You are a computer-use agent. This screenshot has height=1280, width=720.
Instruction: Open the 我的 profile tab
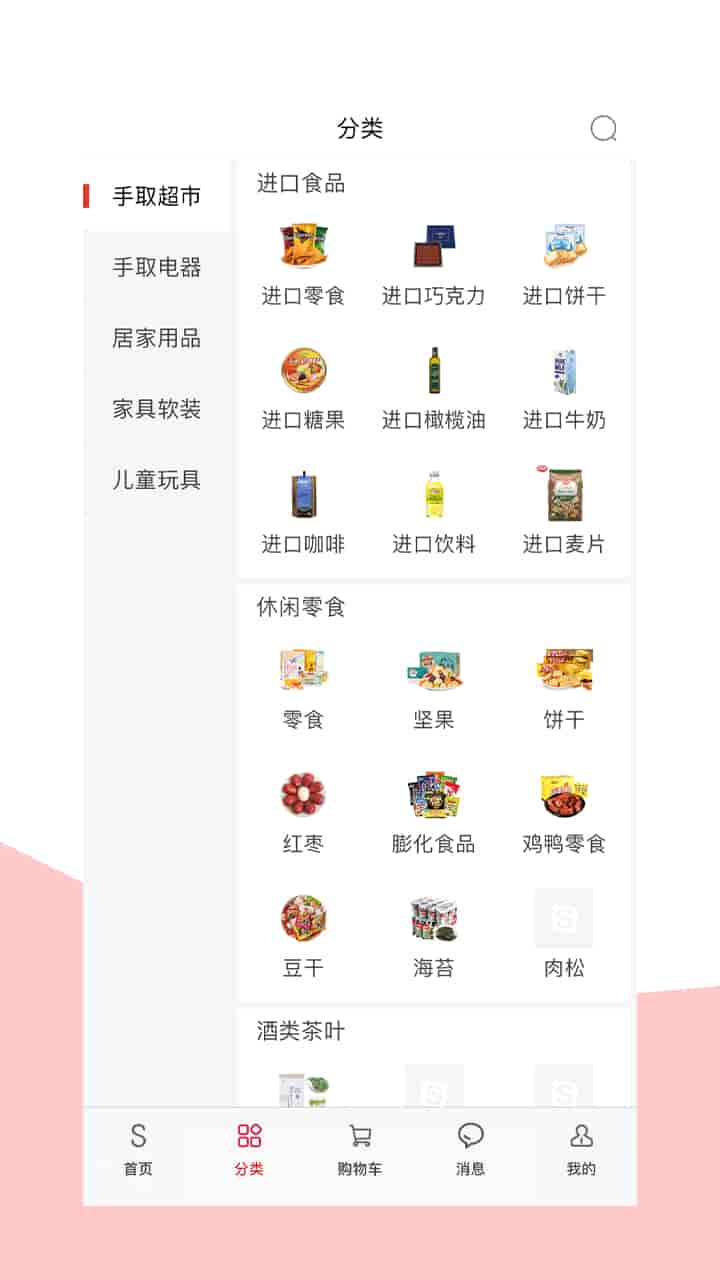pos(581,1150)
